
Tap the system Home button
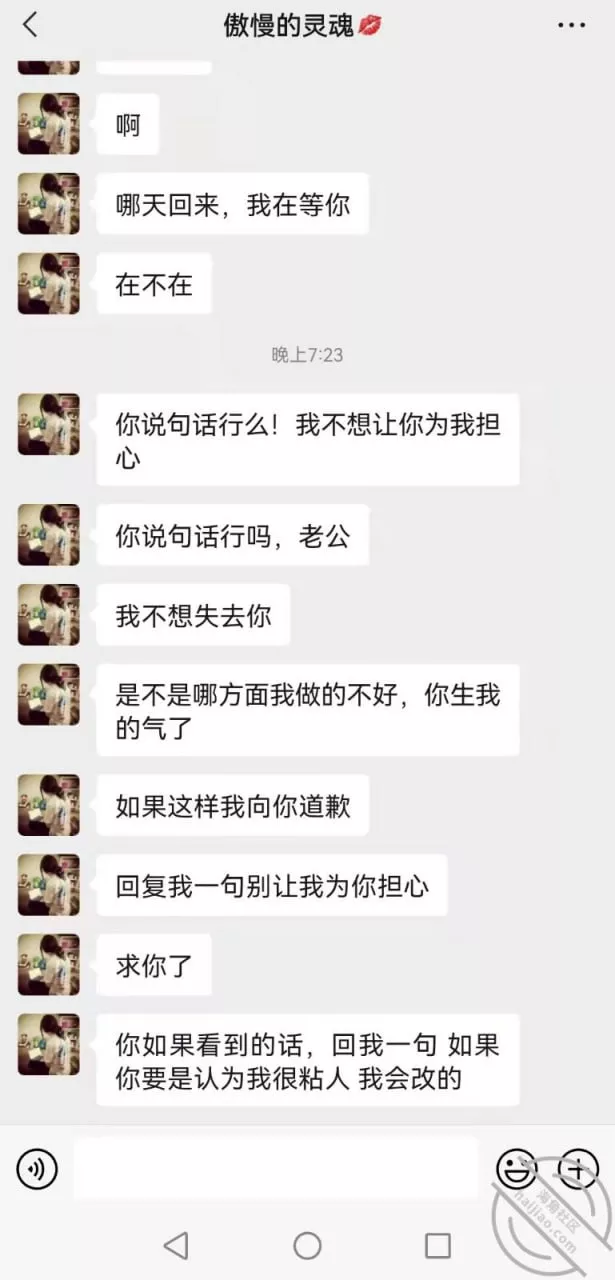307,1245
